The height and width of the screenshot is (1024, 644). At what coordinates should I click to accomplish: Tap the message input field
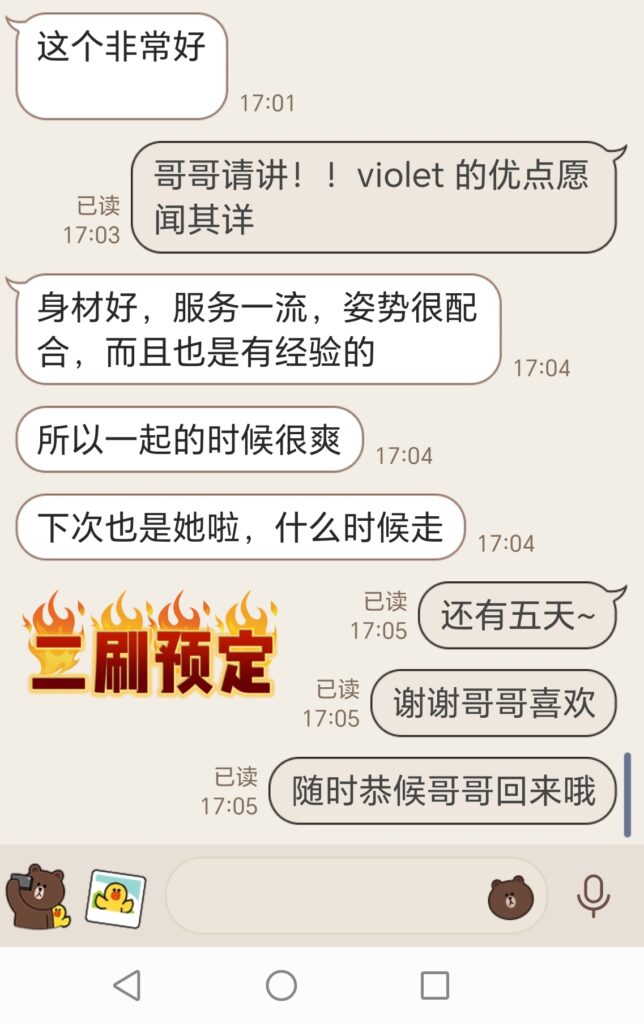(325, 896)
